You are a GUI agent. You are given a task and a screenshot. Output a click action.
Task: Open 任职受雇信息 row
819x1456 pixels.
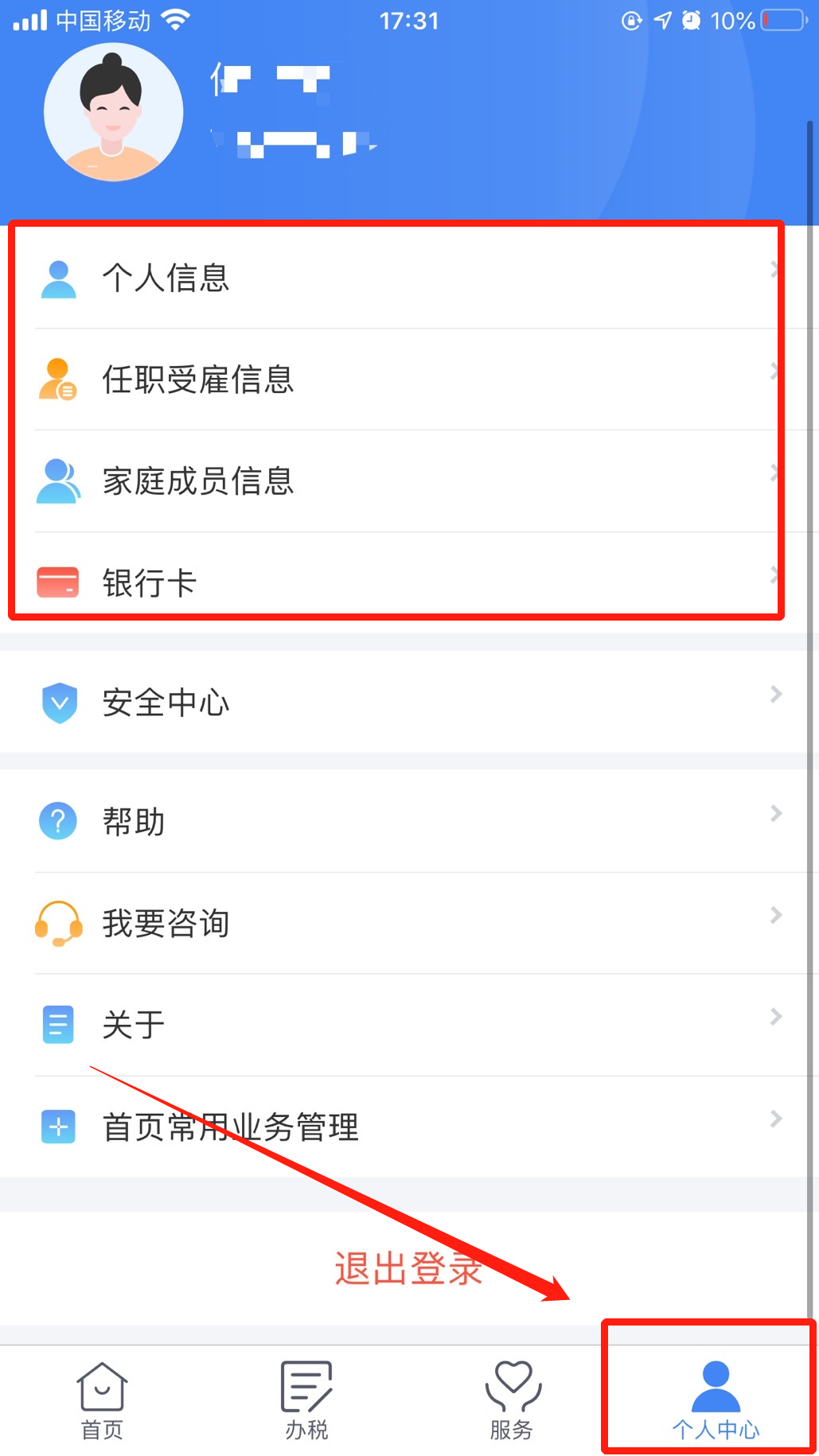pyautogui.click(x=409, y=380)
